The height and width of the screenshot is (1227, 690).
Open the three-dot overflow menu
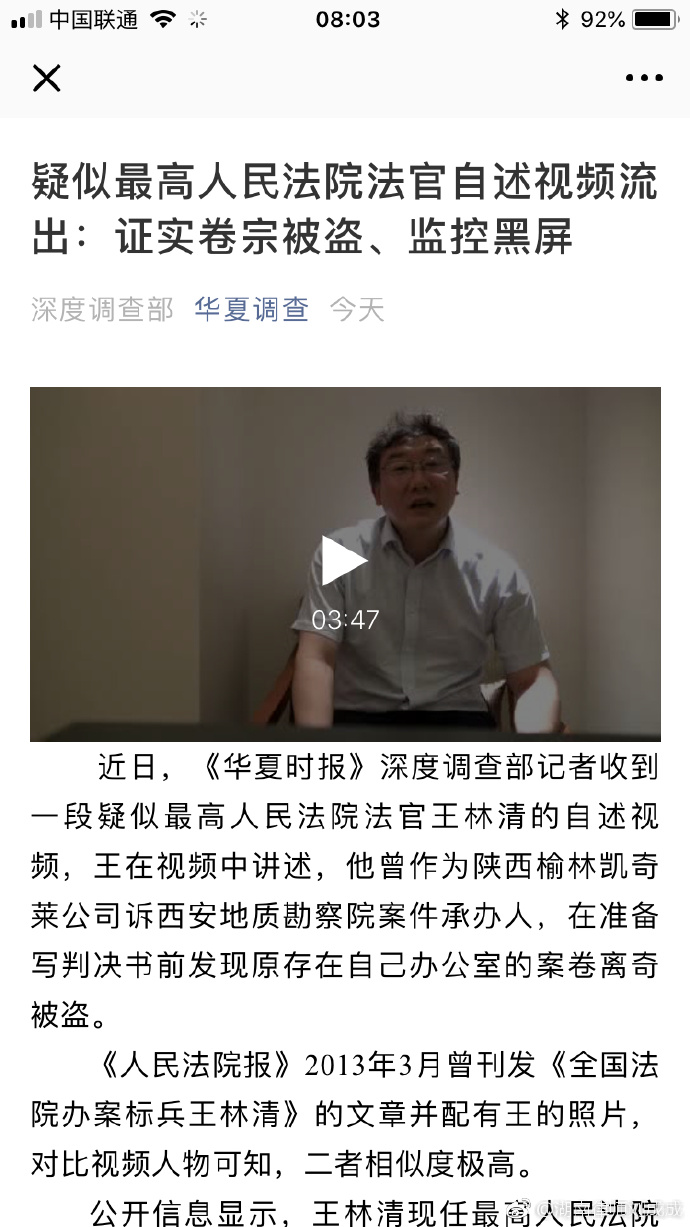coord(643,77)
